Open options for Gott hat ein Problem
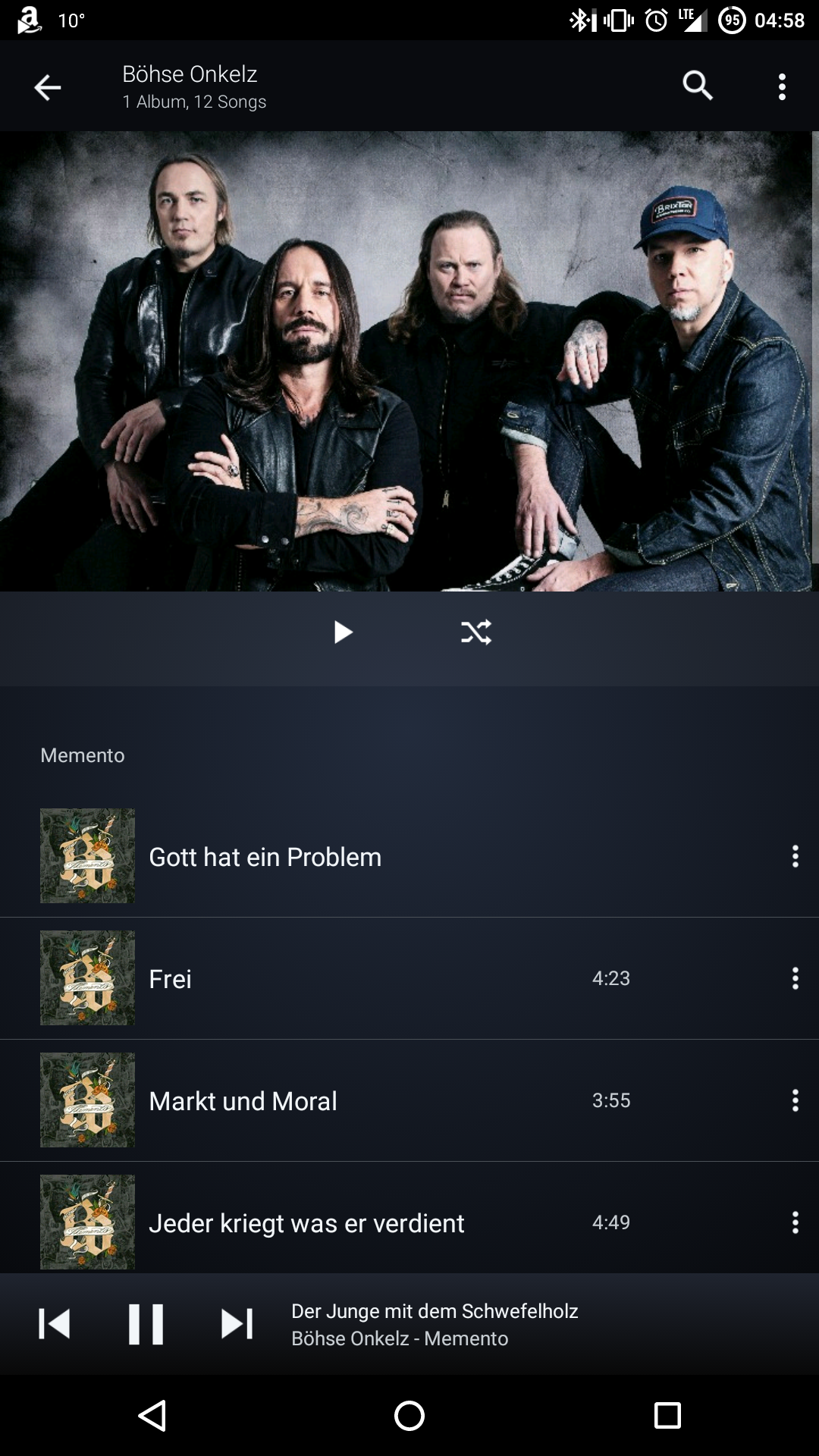The image size is (819, 1456). point(795,857)
